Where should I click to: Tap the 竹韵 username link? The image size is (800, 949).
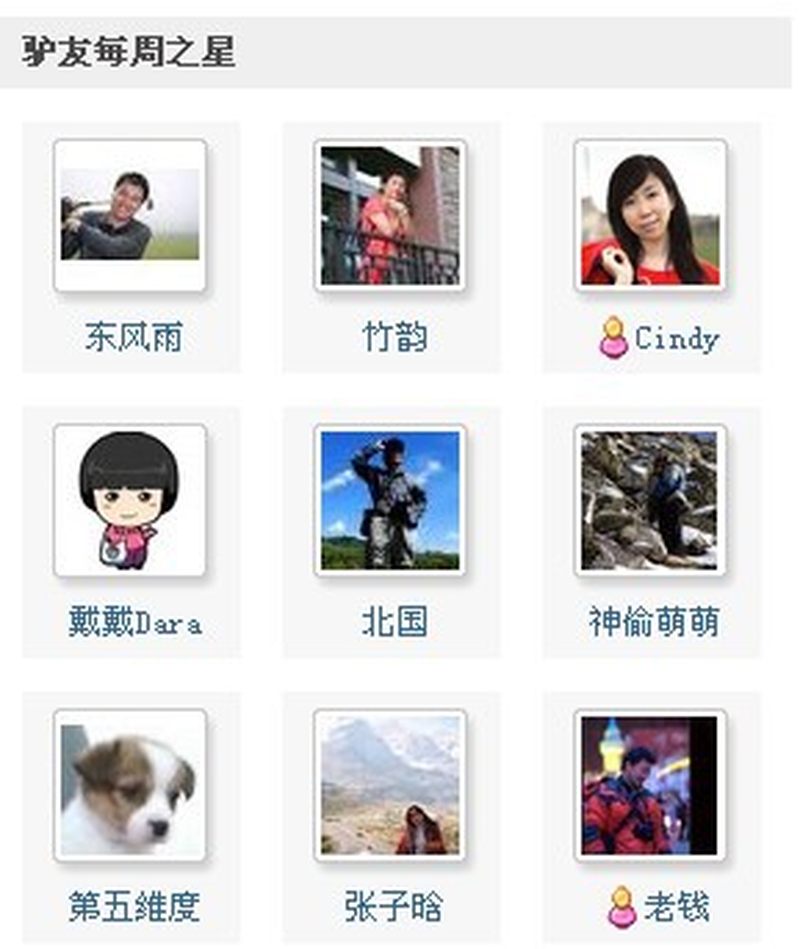[394, 338]
